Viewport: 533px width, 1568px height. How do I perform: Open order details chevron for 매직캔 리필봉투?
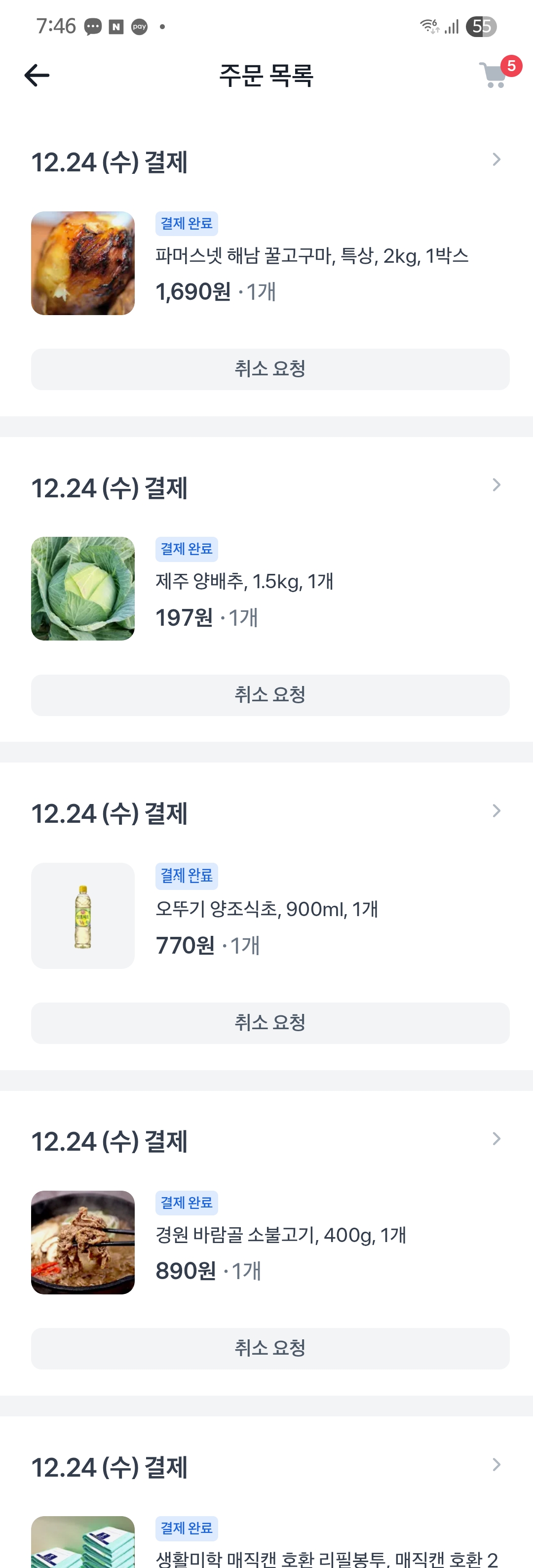point(496,1464)
